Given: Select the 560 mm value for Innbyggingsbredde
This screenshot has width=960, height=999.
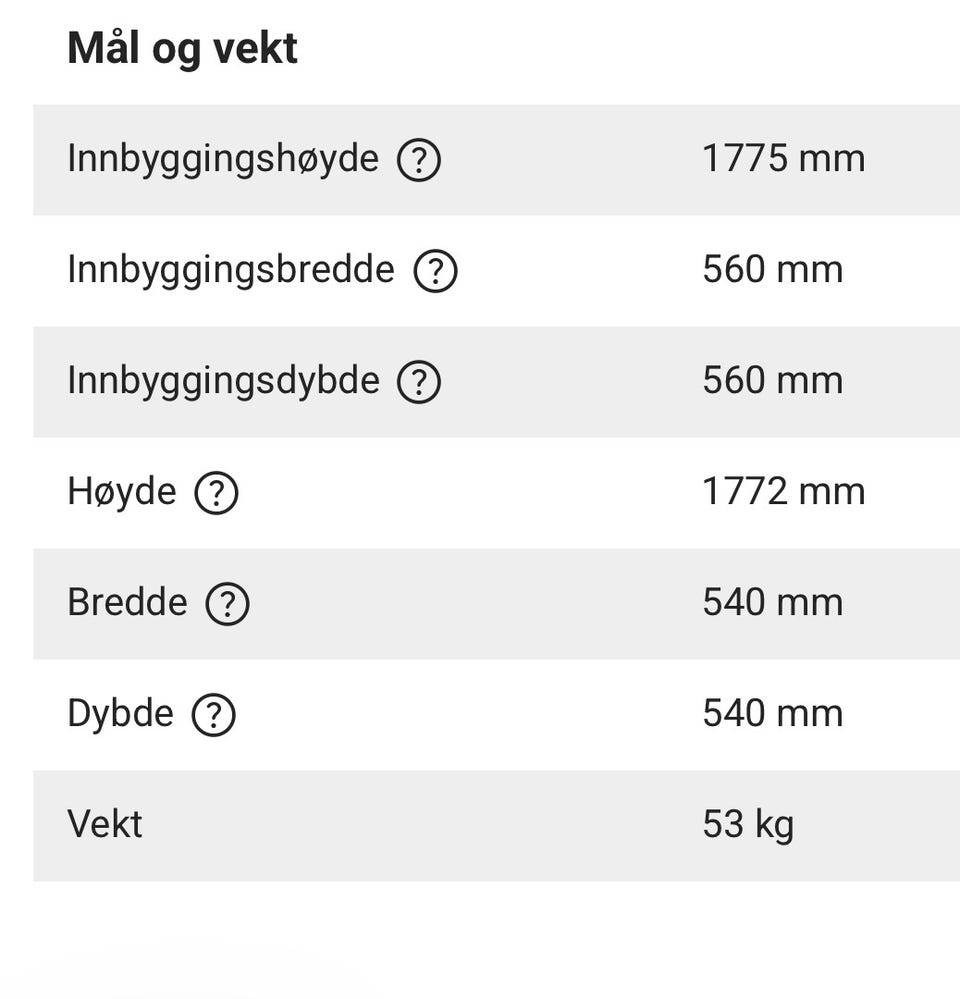Looking at the screenshot, I should click(772, 268).
